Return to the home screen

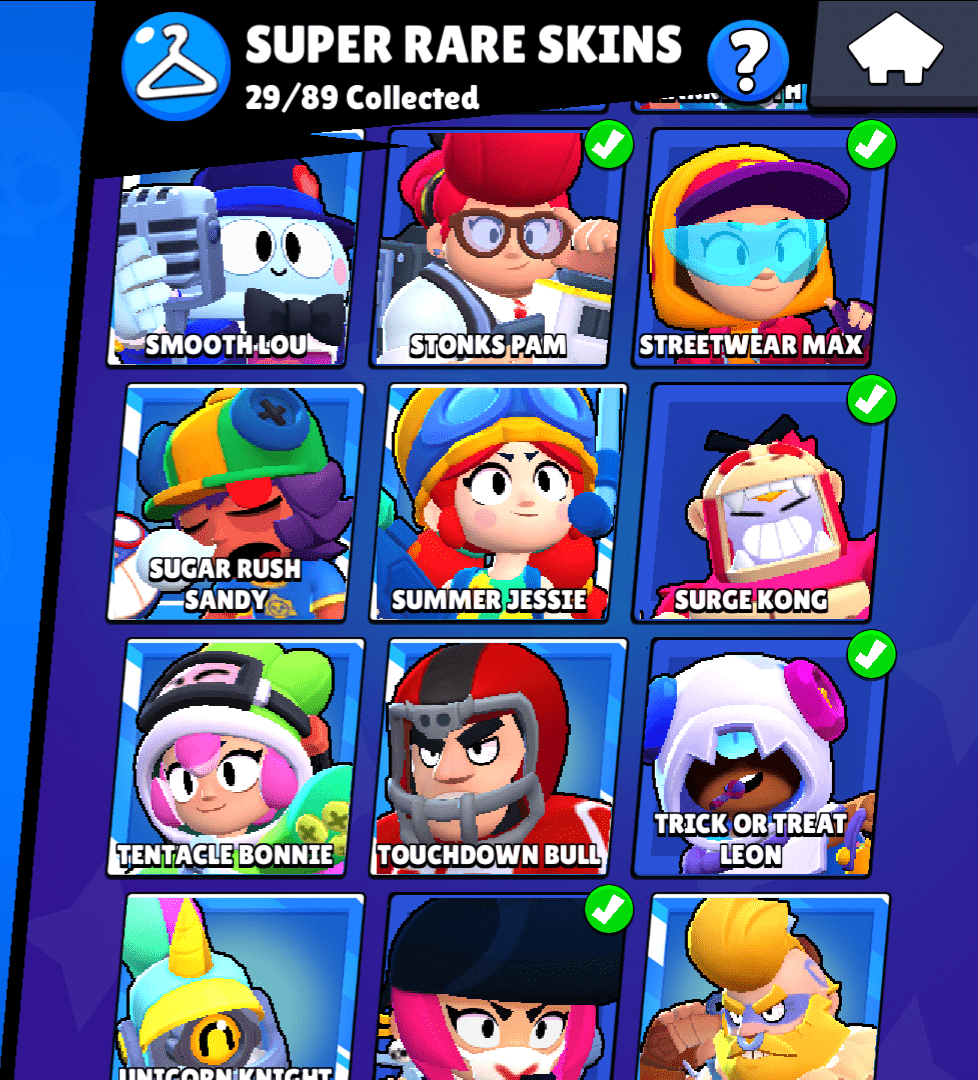(895, 51)
